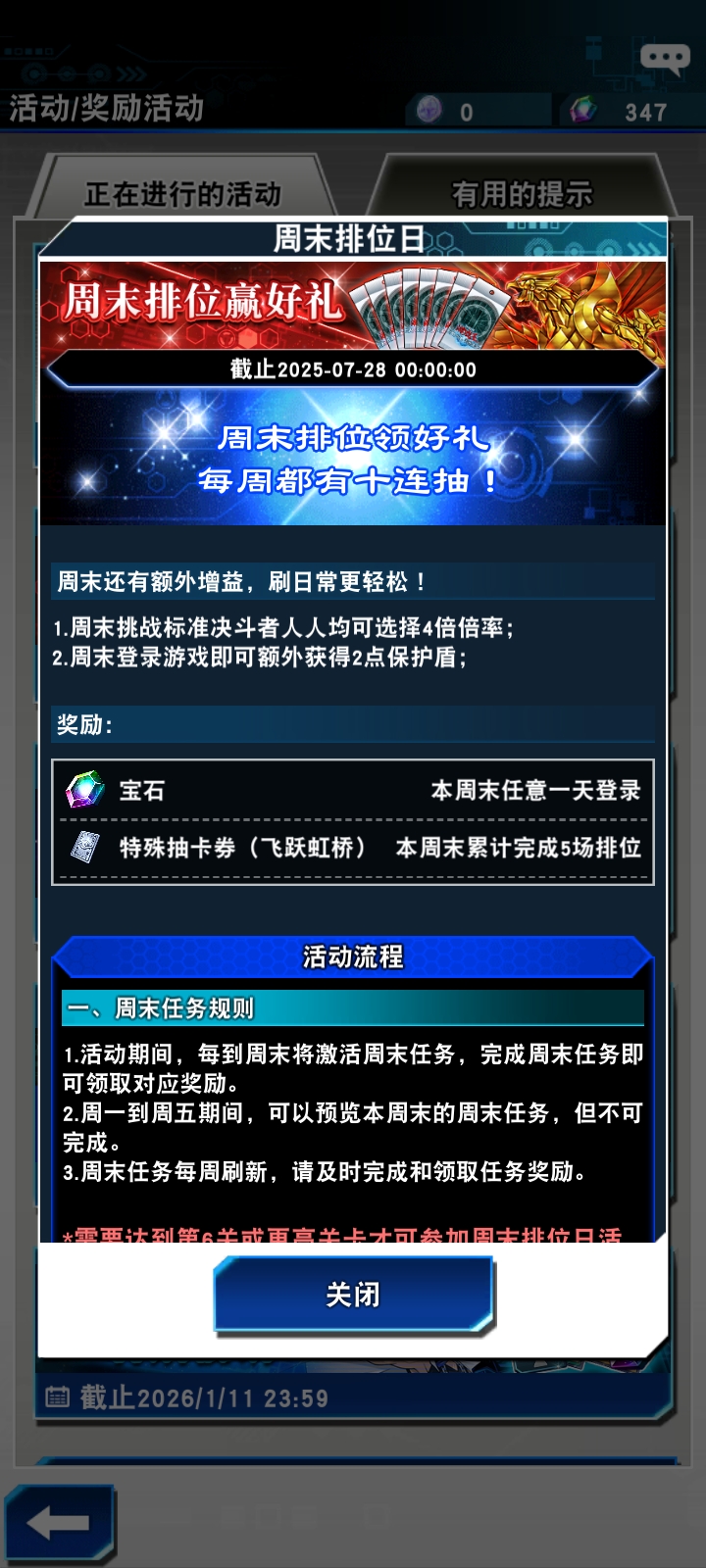The image size is (706, 1568).
Task: Open the chat bubble icon
Action: click(665, 59)
